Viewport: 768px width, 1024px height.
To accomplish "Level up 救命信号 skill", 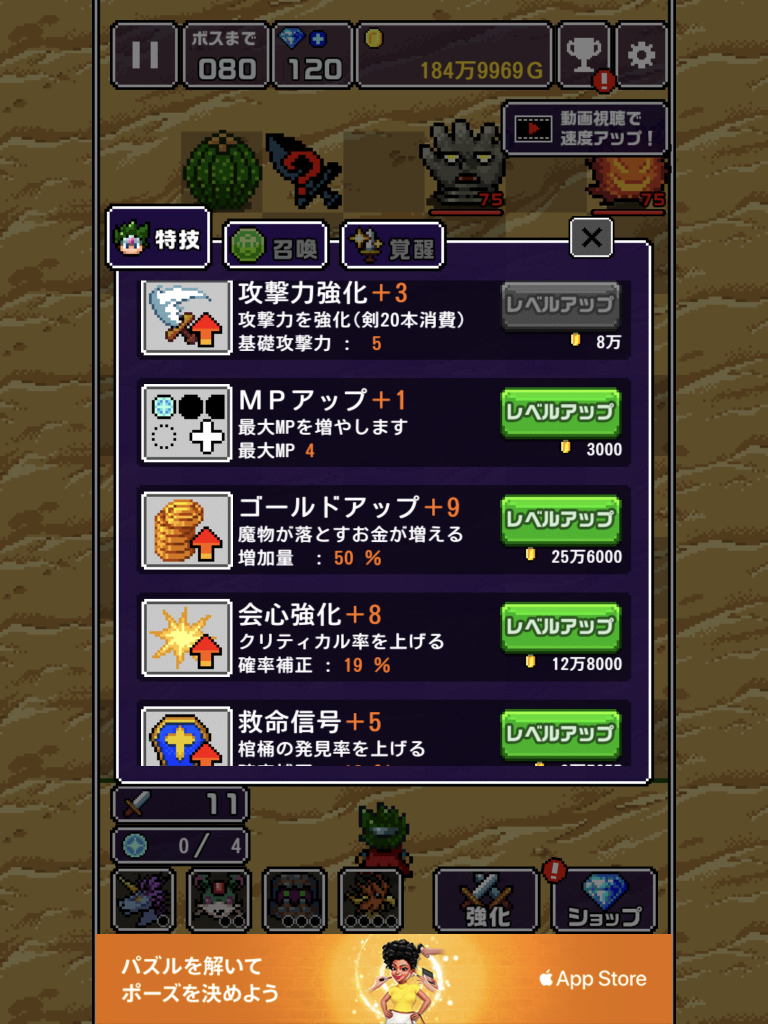I will pyautogui.click(x=560, y=734).
